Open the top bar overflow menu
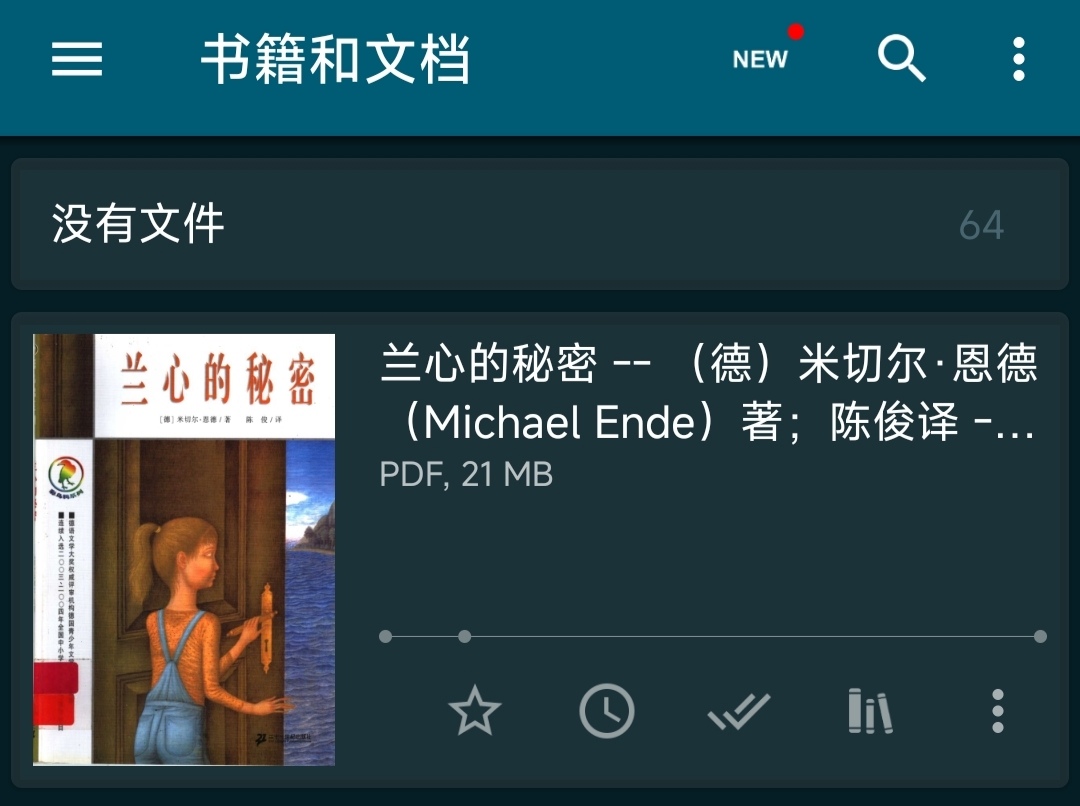 point(1018,59)
